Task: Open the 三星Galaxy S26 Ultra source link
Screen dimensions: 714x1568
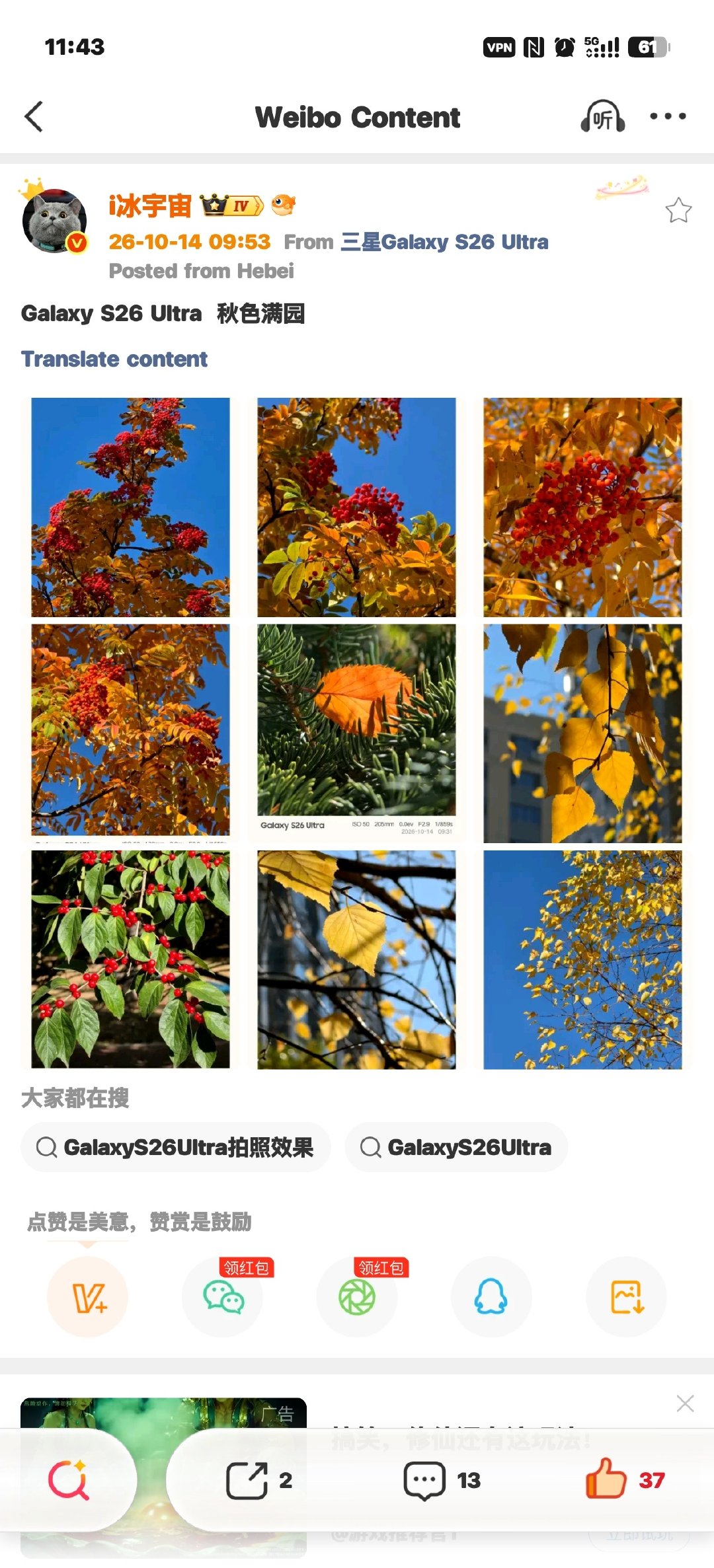Action: 444,242
